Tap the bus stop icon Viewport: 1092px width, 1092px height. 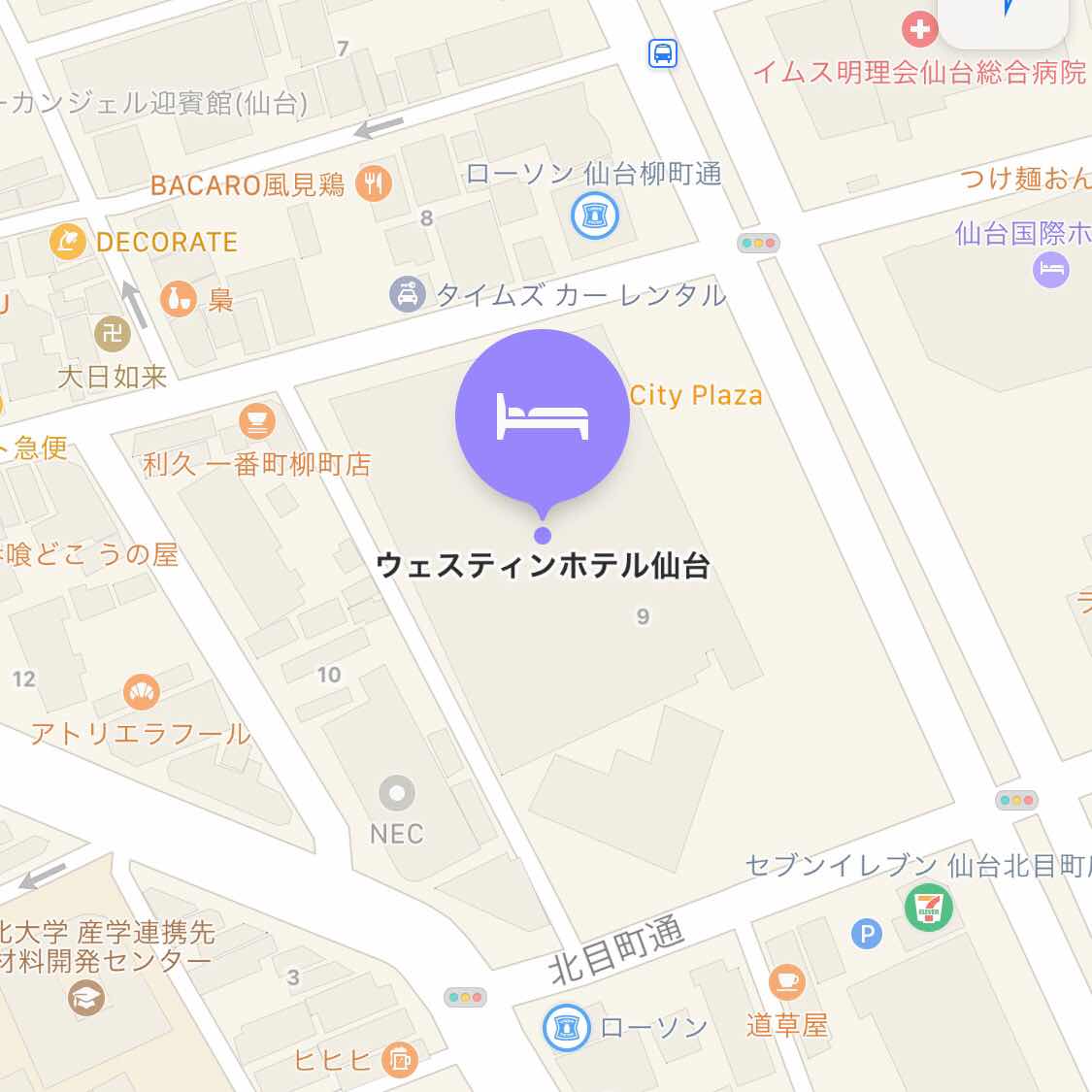(662, 52)
